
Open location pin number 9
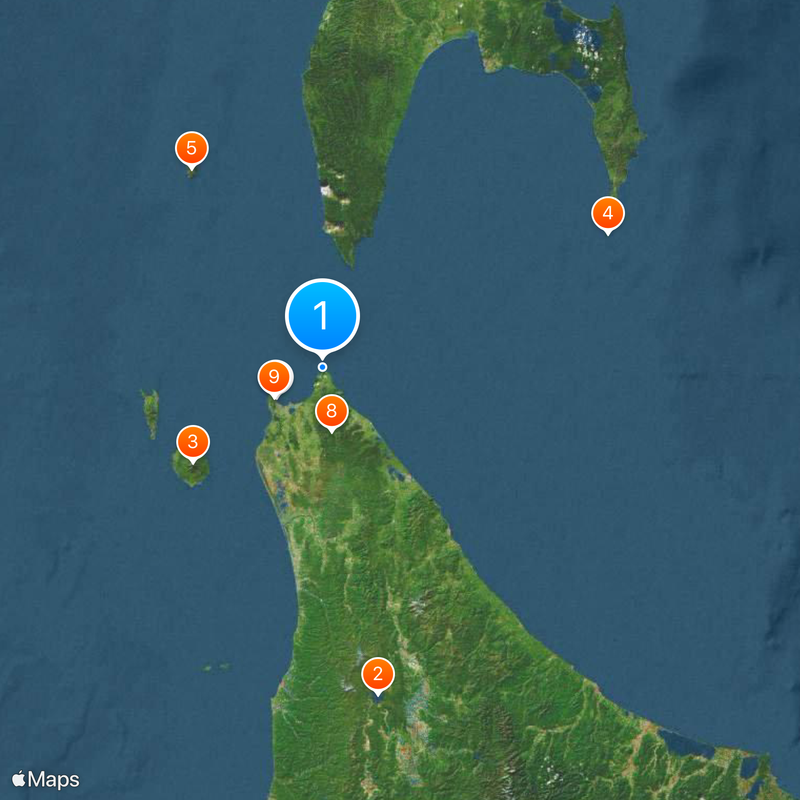click(x=273, y=378)
